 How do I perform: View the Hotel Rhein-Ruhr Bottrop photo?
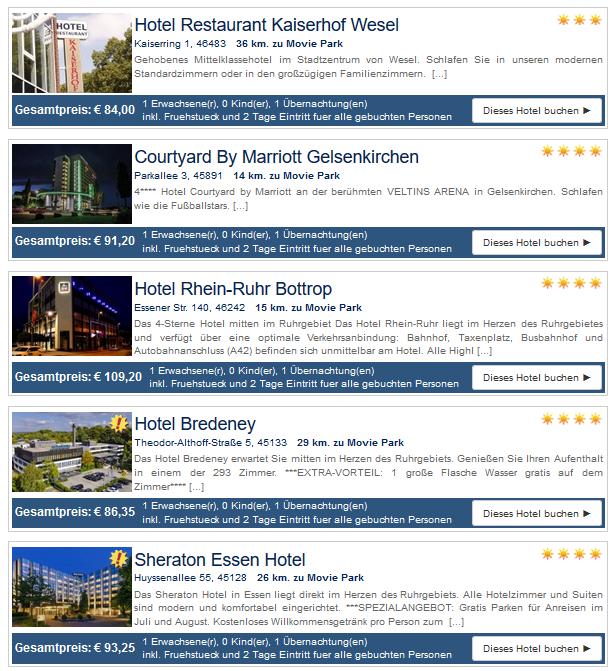click(x=72, y=317)
